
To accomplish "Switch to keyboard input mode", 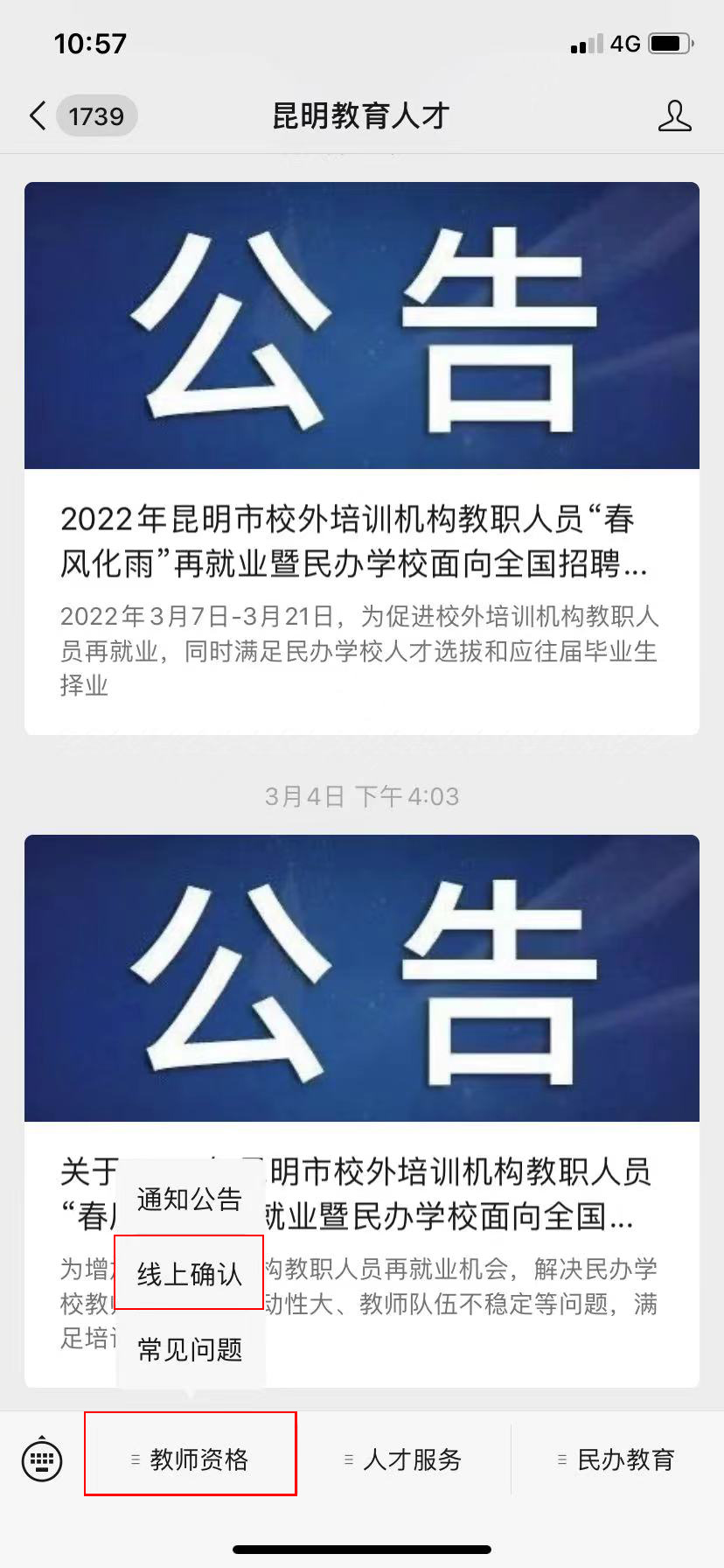I will (x=42, y=1459).
